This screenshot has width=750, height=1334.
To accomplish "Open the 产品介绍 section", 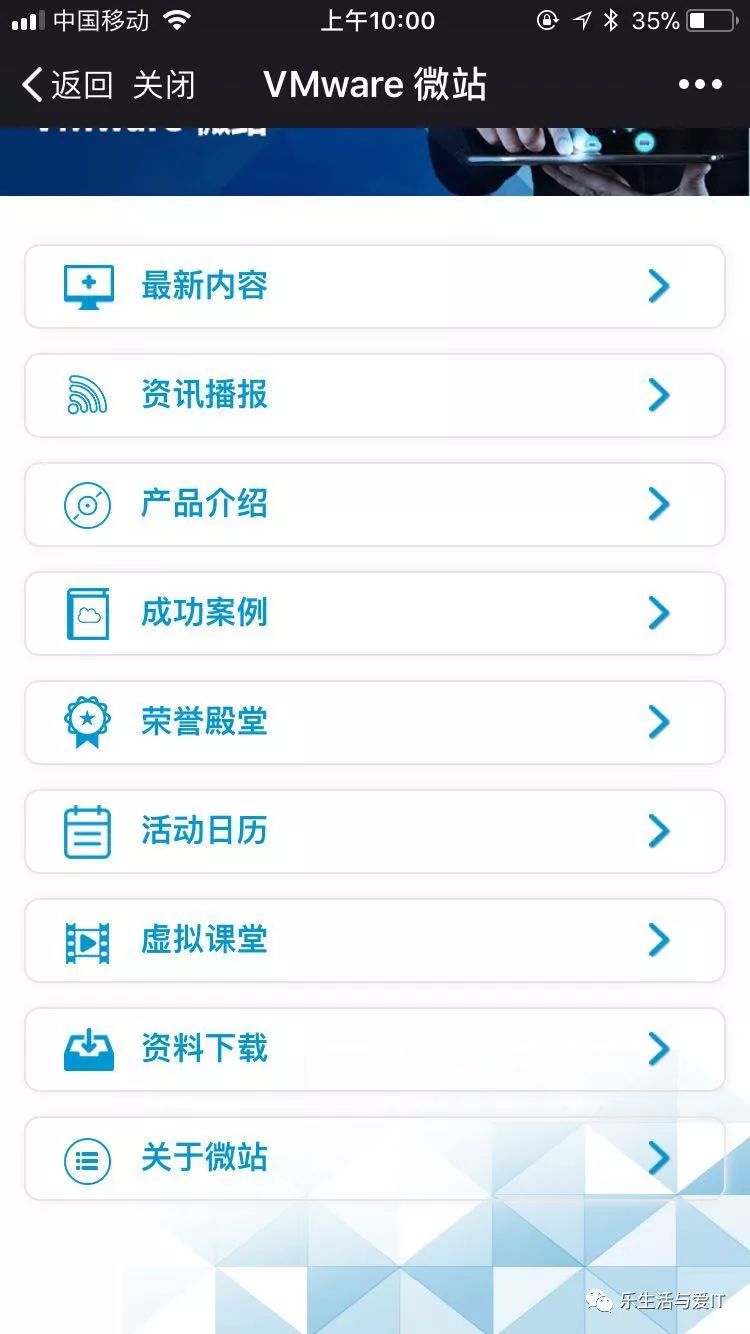I will click(x=375, y=504).
